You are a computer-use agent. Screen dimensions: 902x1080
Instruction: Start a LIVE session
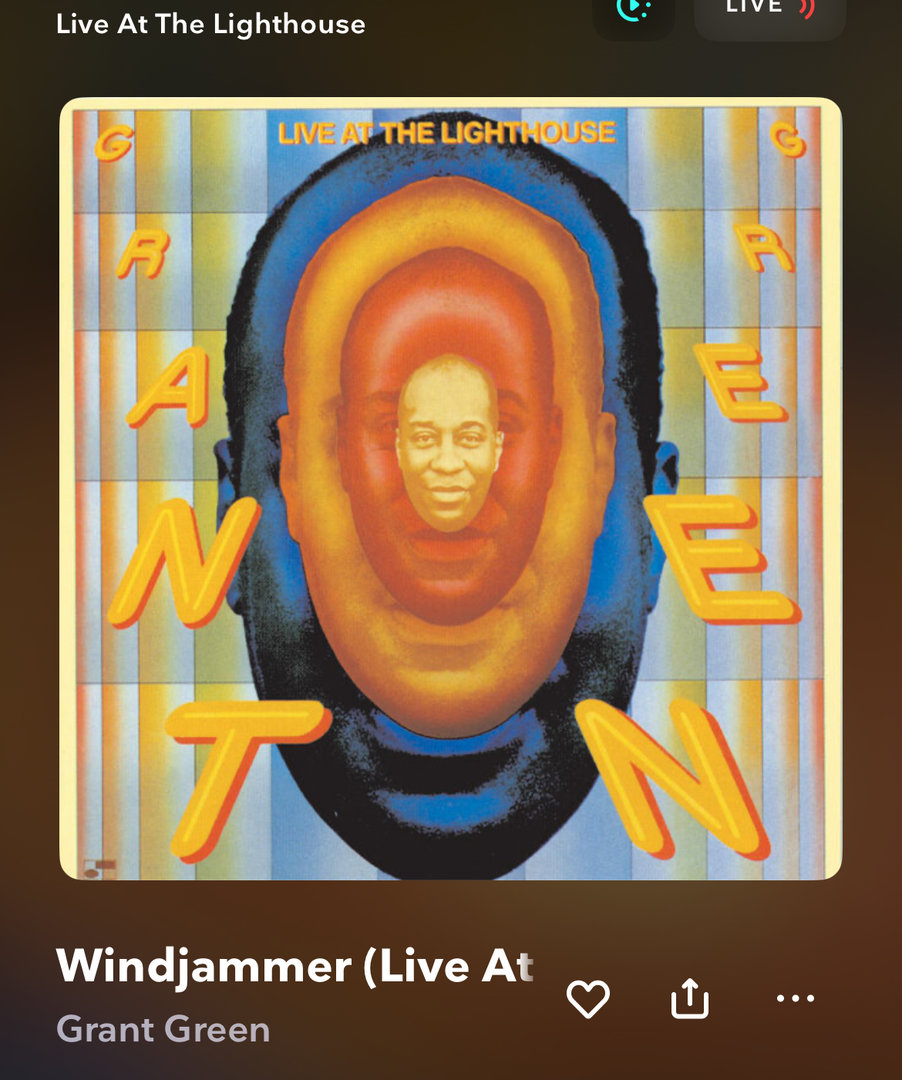(x=770, y=10)
